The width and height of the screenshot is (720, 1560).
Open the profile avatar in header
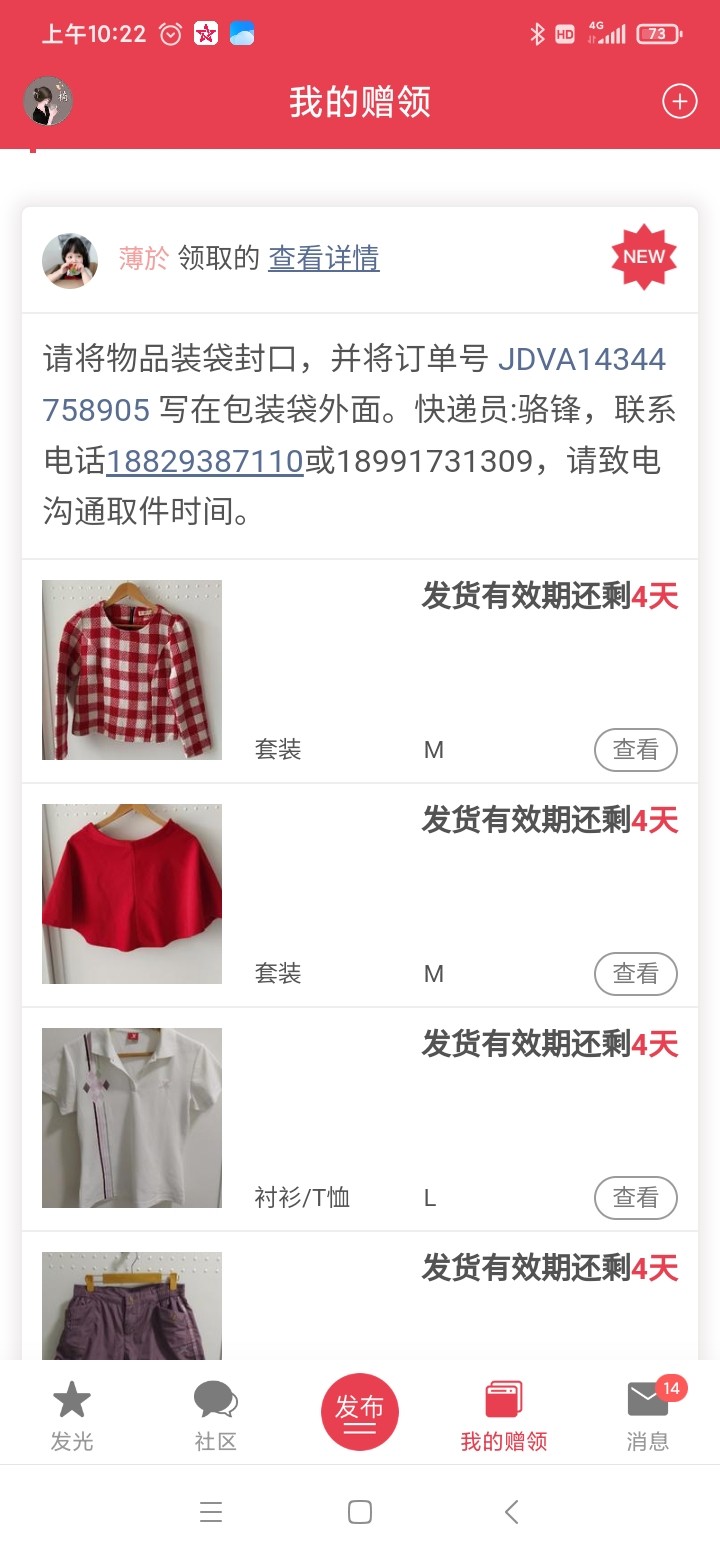[48, 101]
